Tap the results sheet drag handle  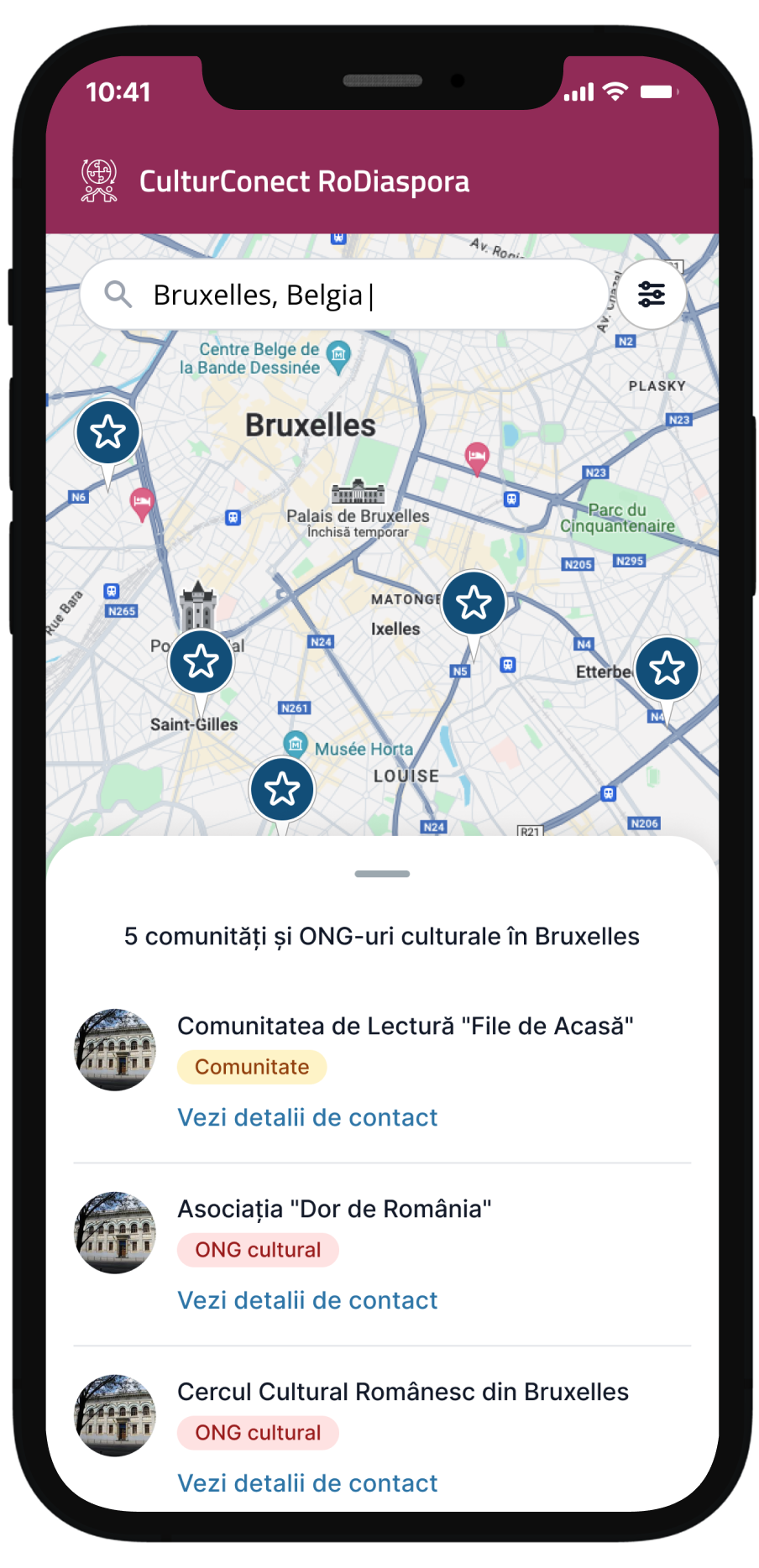(x=382, y=874)
